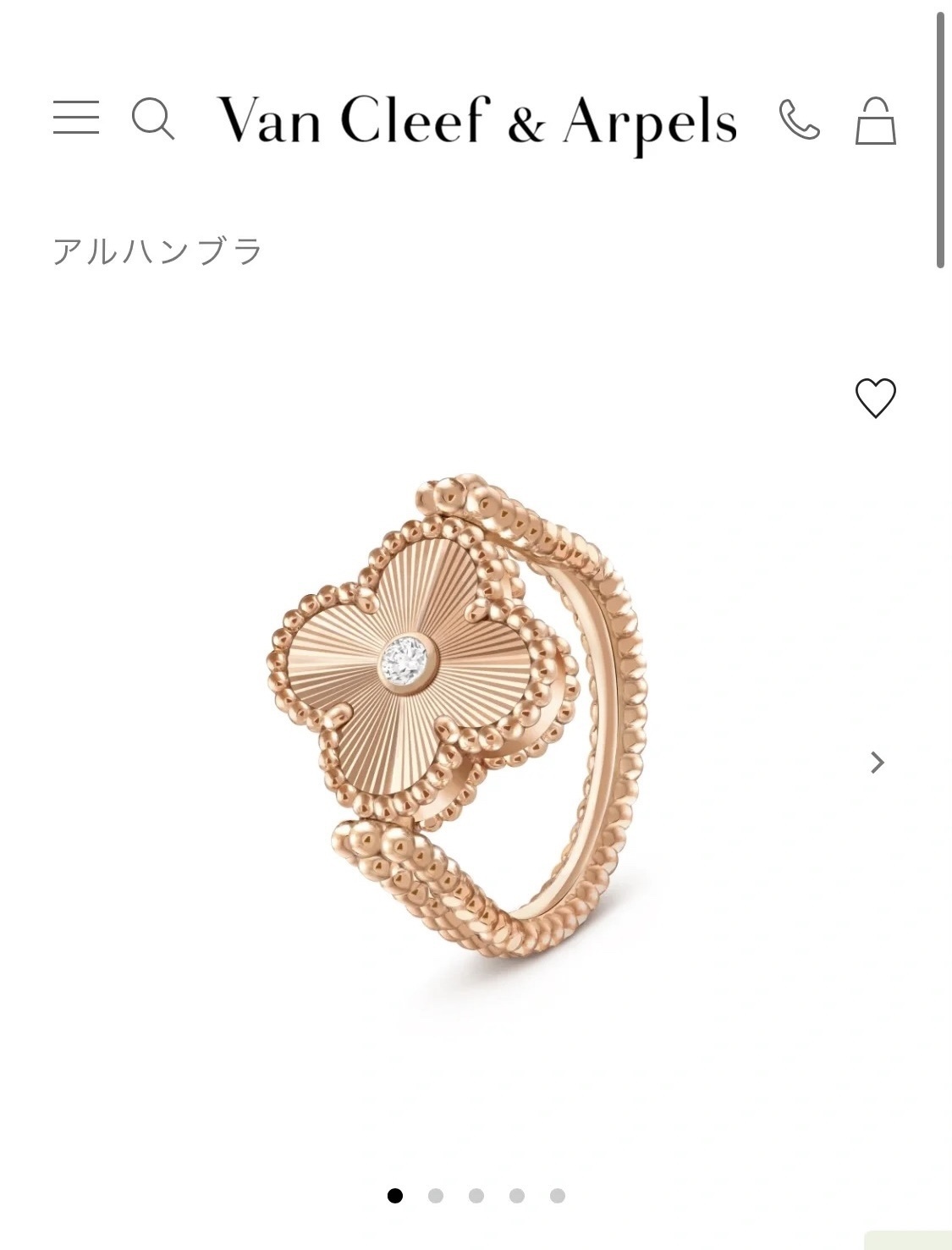The width and height of the screenshot is (952, 1250).
Task: Tap the phone contact icon
Action: pos(800,119)
